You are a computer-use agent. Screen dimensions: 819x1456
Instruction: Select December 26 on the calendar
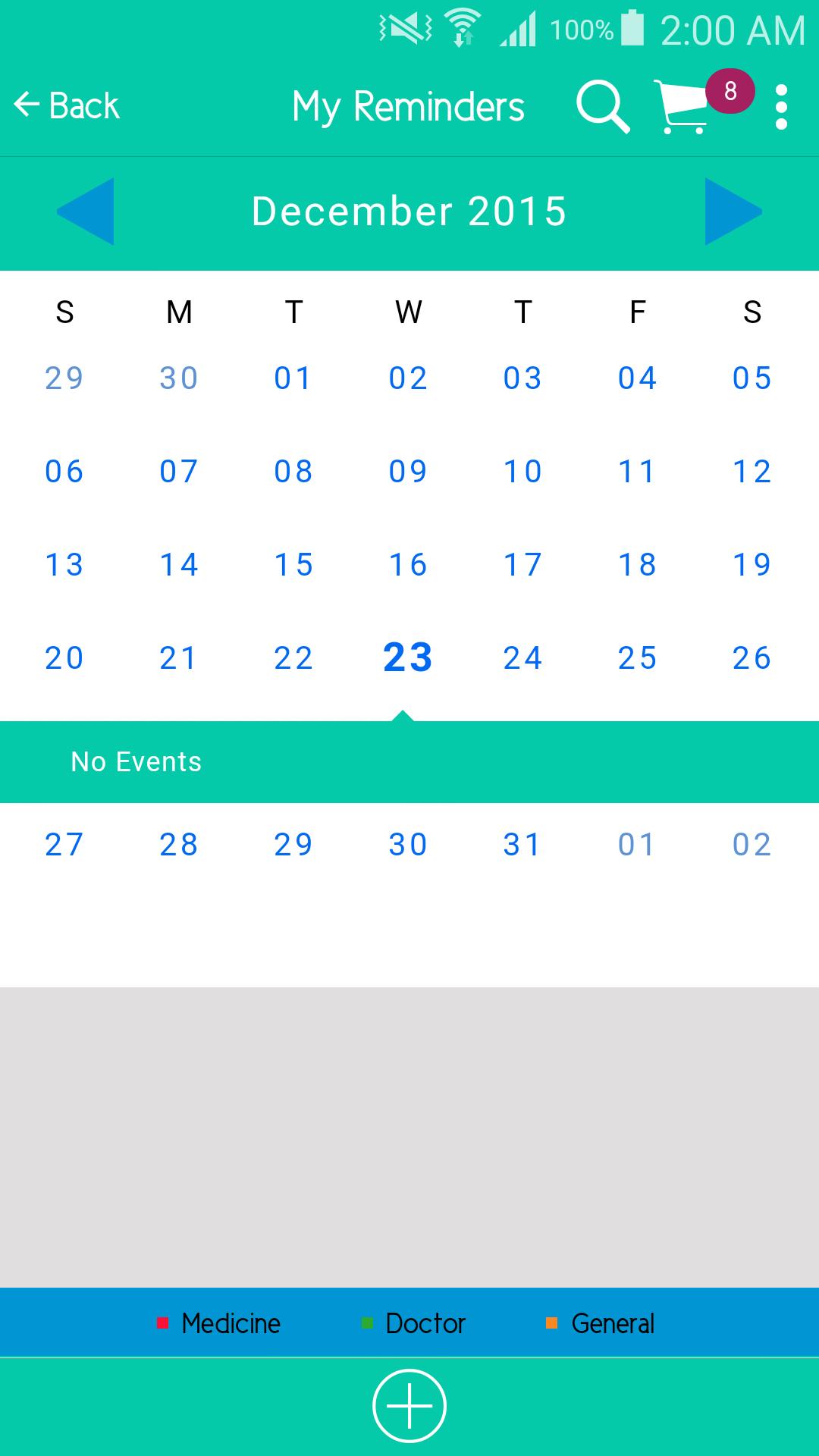tap(752, 658)
